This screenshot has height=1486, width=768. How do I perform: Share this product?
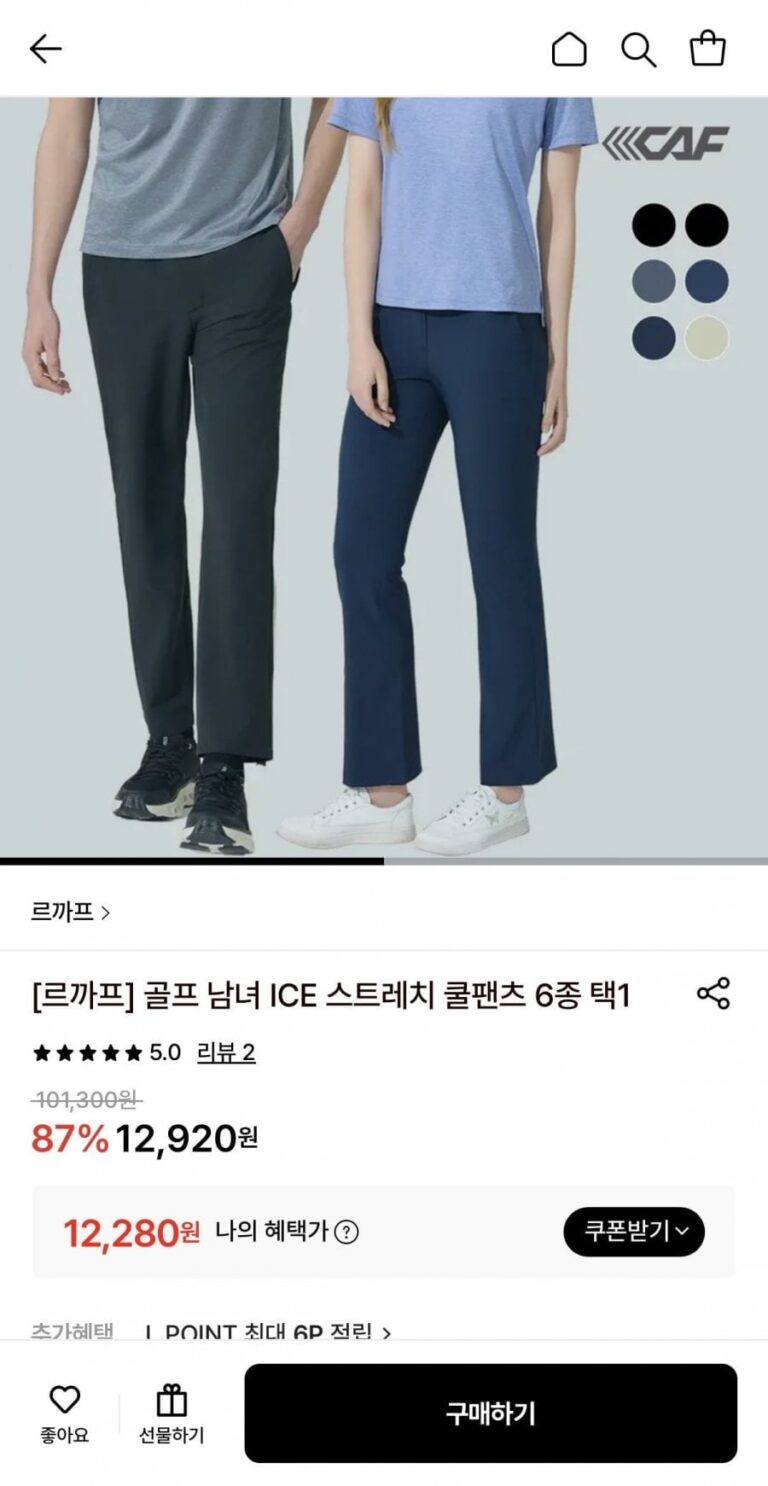[x=713, y=993]
